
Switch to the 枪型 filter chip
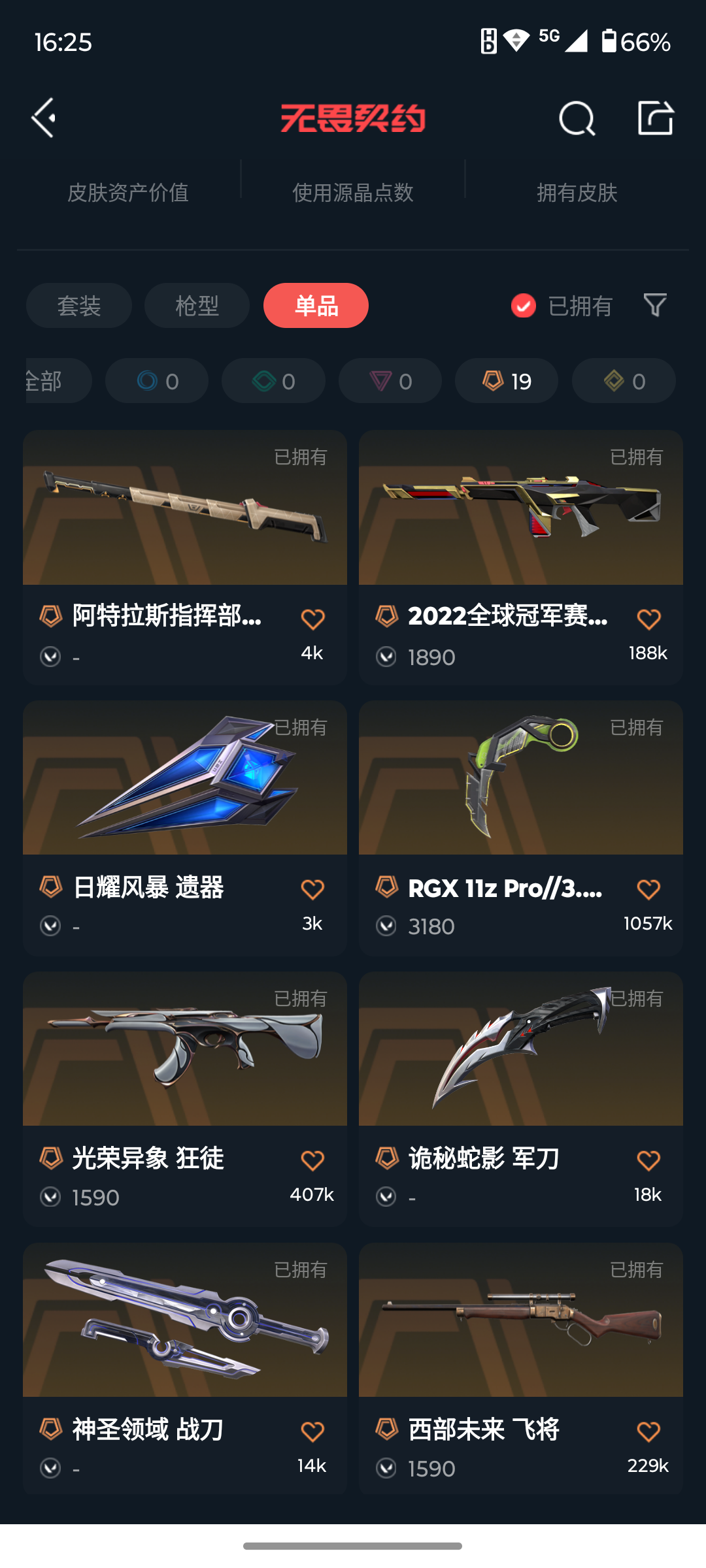[197, 305]
